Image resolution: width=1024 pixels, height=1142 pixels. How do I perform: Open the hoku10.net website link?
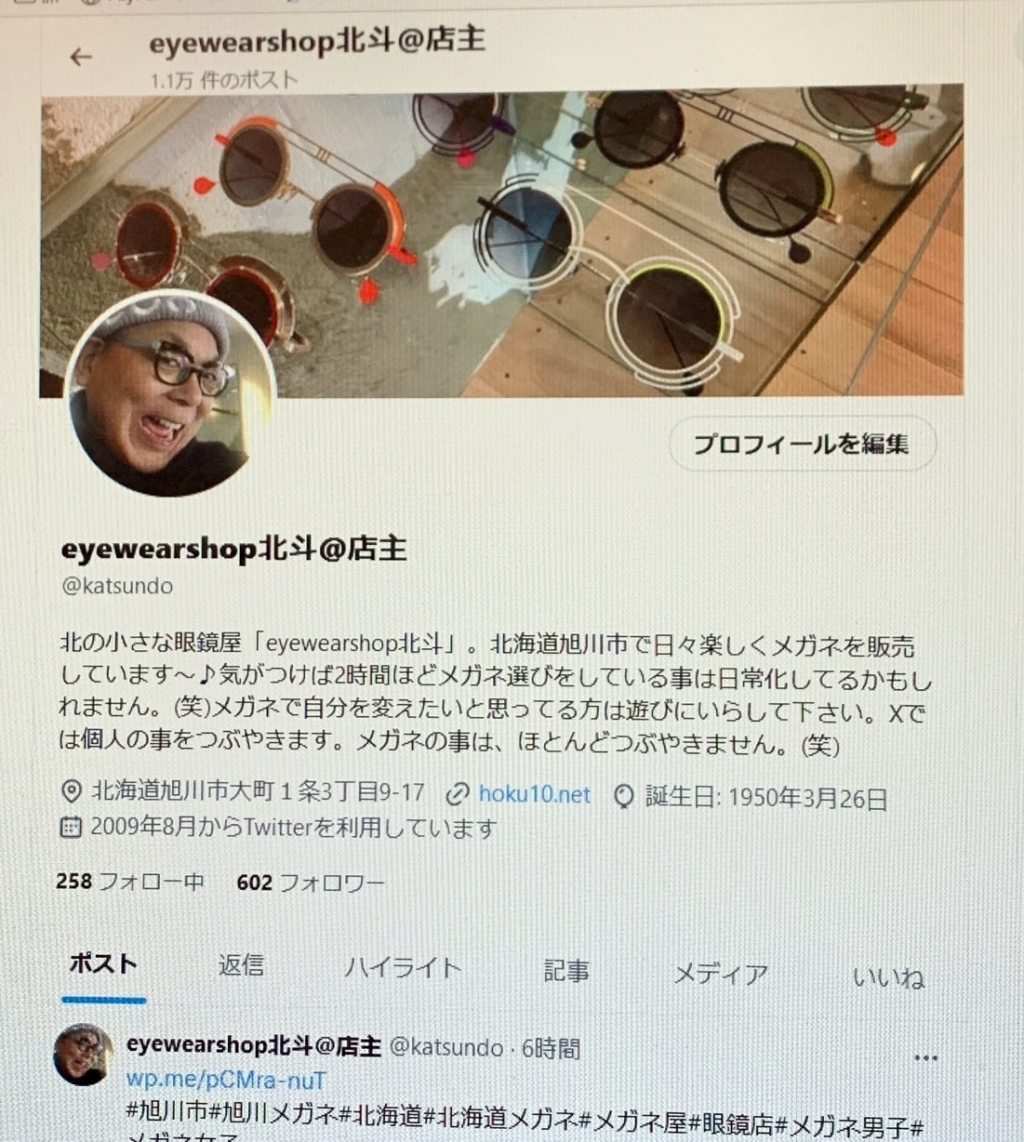[x=534, y=795]
